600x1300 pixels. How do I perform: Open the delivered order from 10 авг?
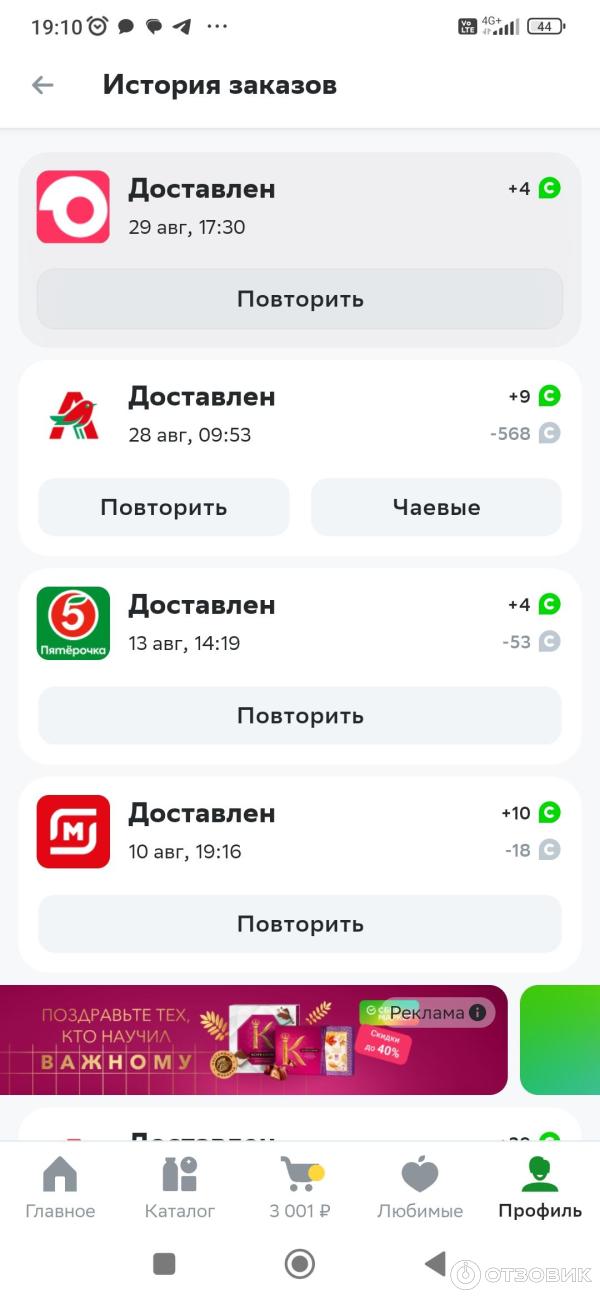point(300,832)
